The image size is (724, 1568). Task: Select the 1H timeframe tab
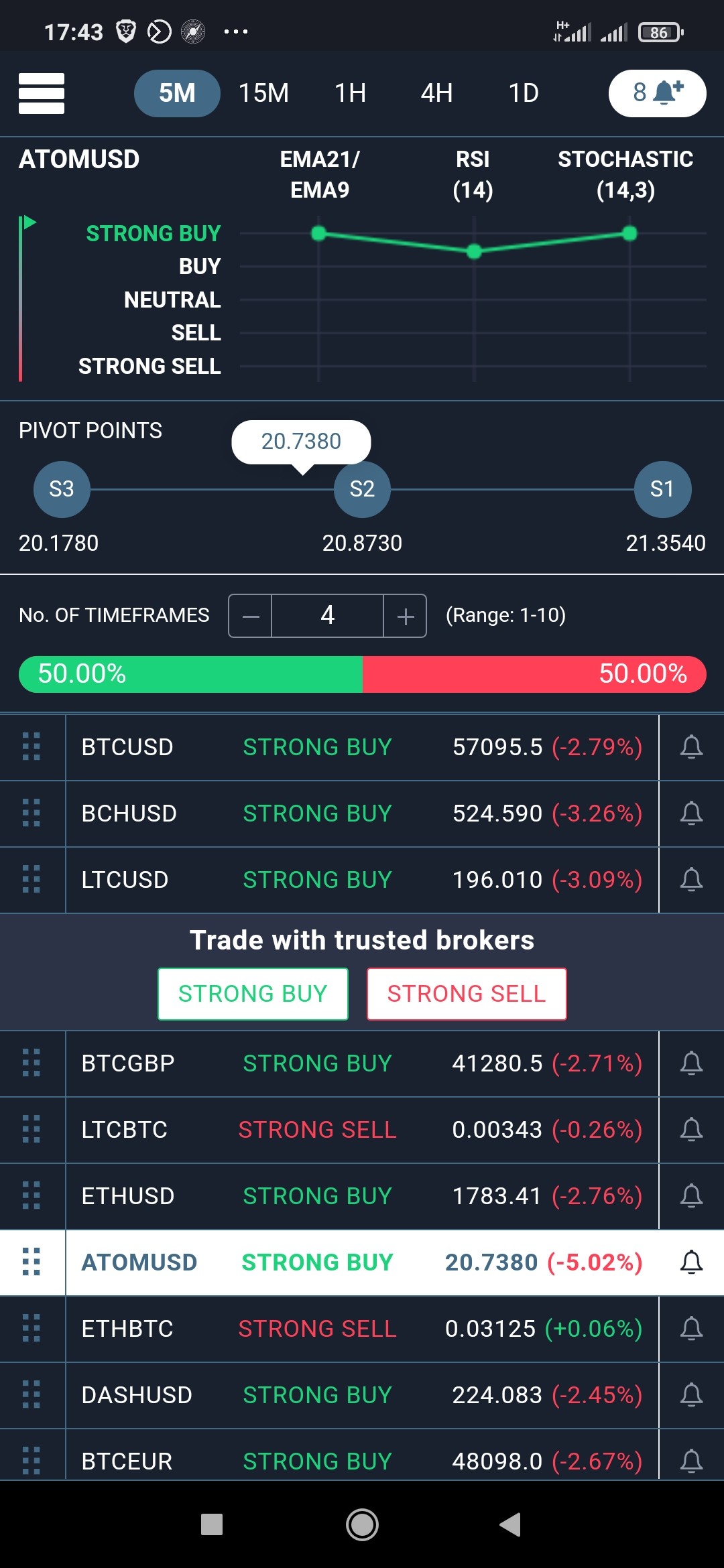[x=351, y=93]
